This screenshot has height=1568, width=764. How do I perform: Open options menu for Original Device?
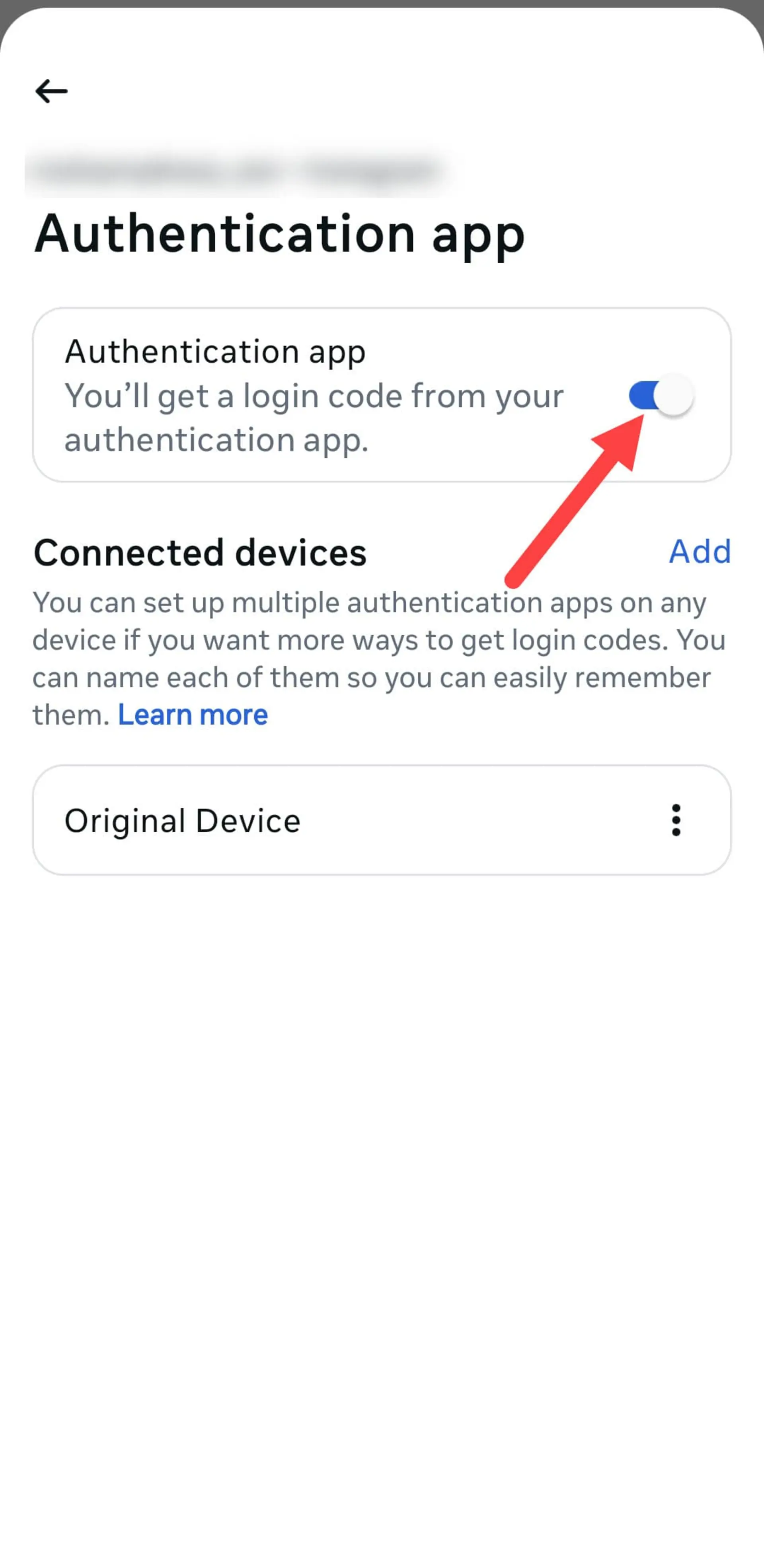point(676,820)
